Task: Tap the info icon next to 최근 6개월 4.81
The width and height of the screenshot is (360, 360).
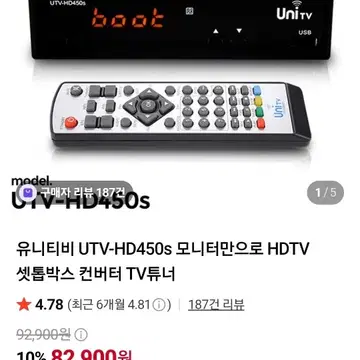Action: (x=160, y=305)
